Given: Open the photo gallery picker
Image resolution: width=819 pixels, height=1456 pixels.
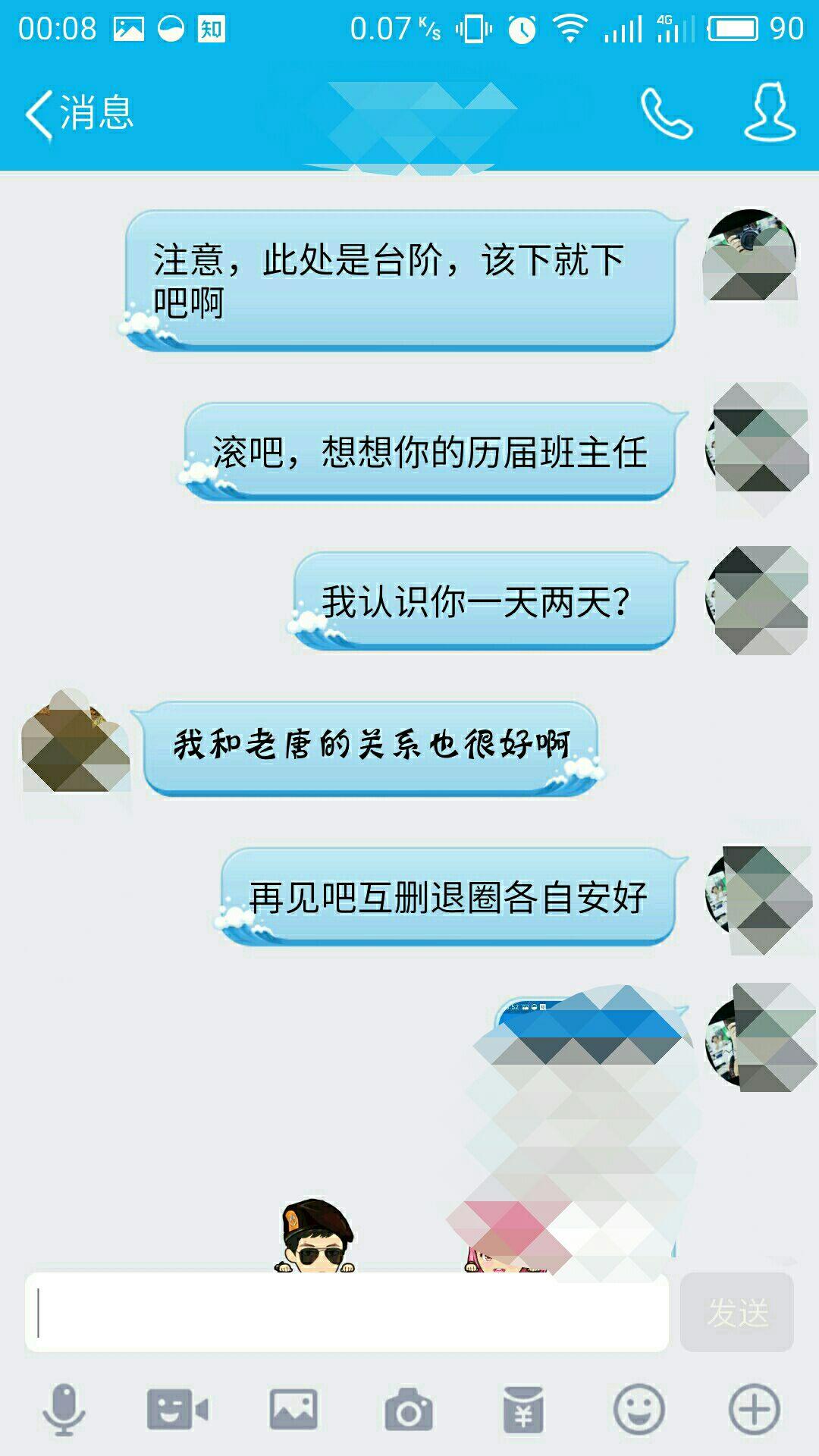Looking at the screenshot, I should click(x=293, y=1410).
